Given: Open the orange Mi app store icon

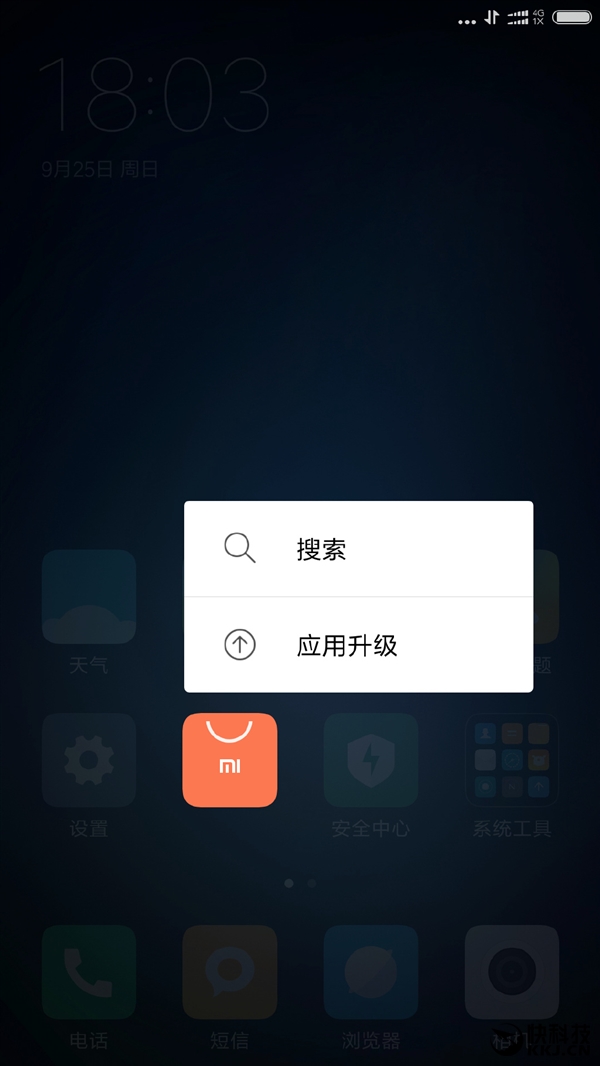Looking at the screenshot, I should (x=230, y=760).
